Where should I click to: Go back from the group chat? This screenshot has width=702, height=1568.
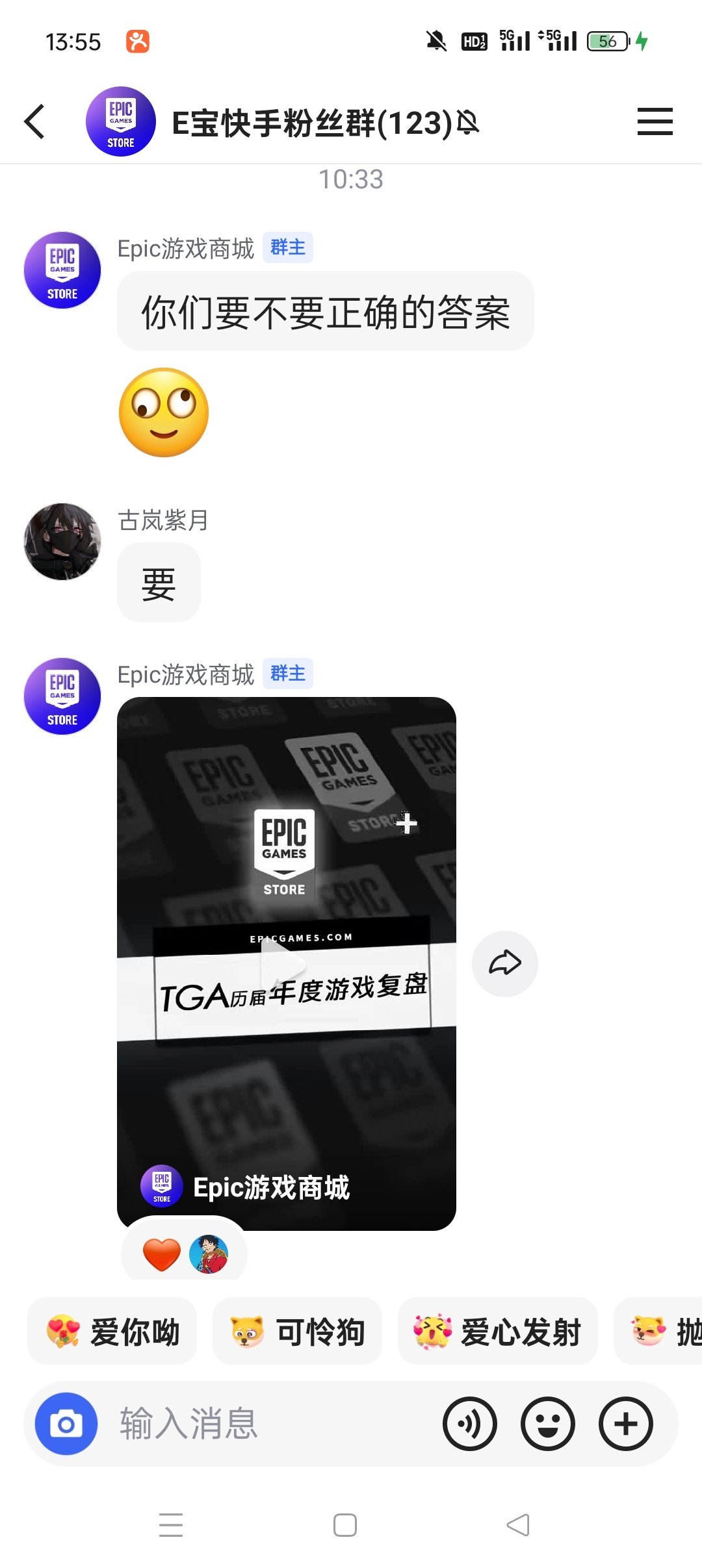(34, 121)
